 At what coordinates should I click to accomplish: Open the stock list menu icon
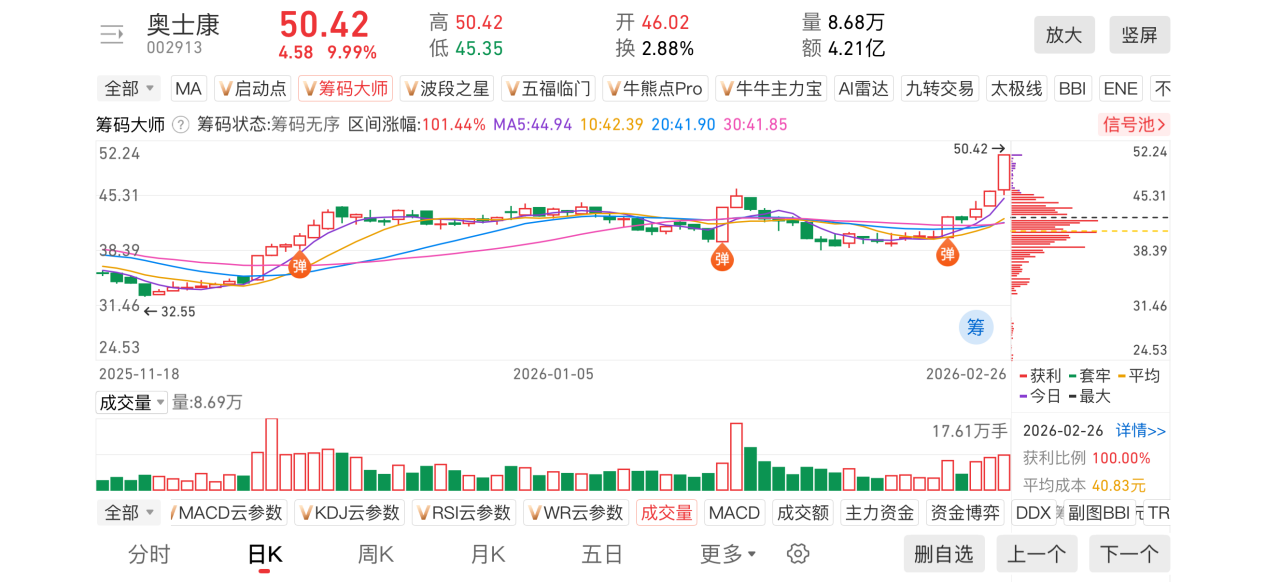[x=112, y=35]
